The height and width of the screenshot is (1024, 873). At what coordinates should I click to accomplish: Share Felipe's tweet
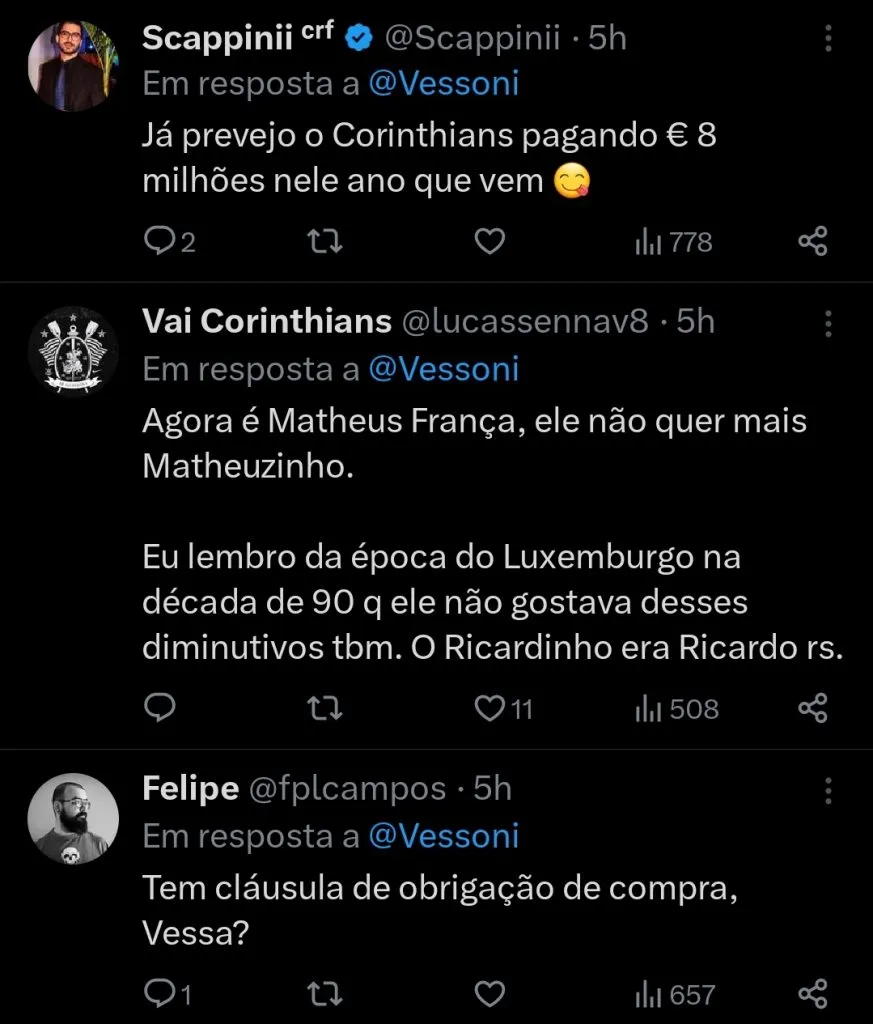[813, 993]
